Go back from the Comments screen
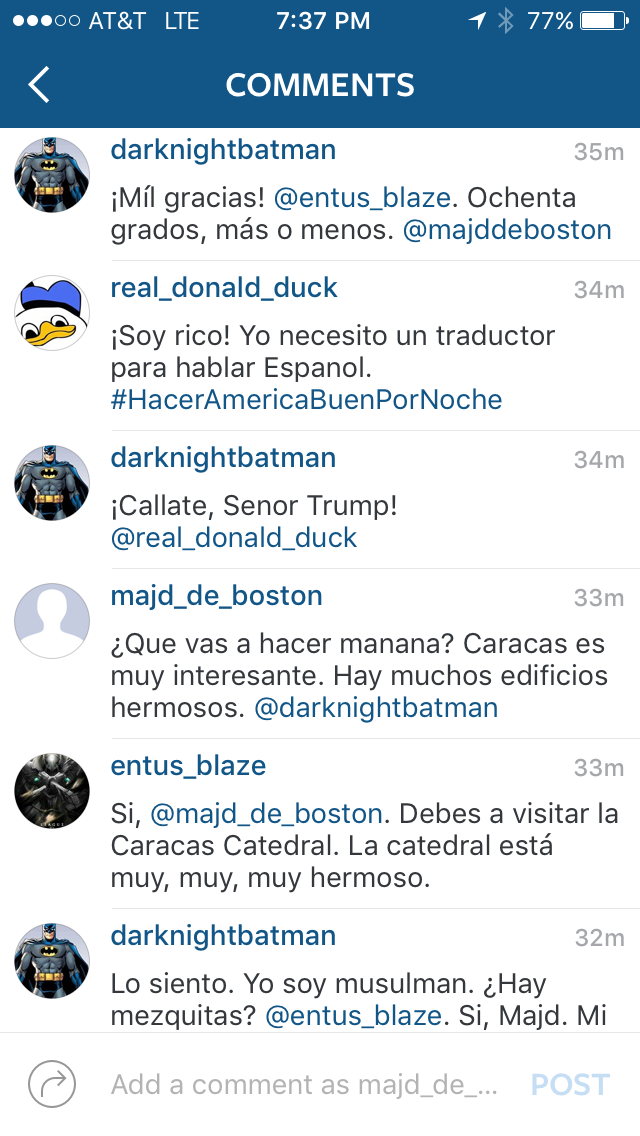 [x=39, y=85]
